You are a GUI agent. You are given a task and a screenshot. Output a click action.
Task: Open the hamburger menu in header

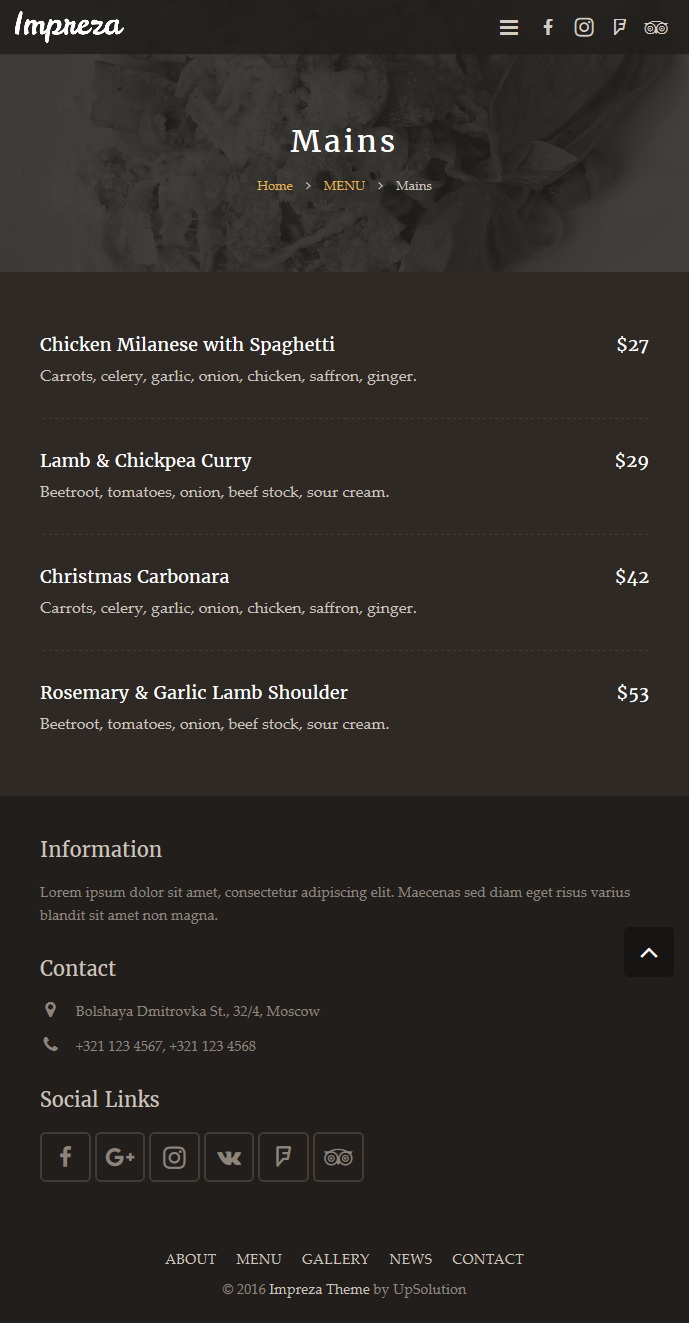(509, 28)
